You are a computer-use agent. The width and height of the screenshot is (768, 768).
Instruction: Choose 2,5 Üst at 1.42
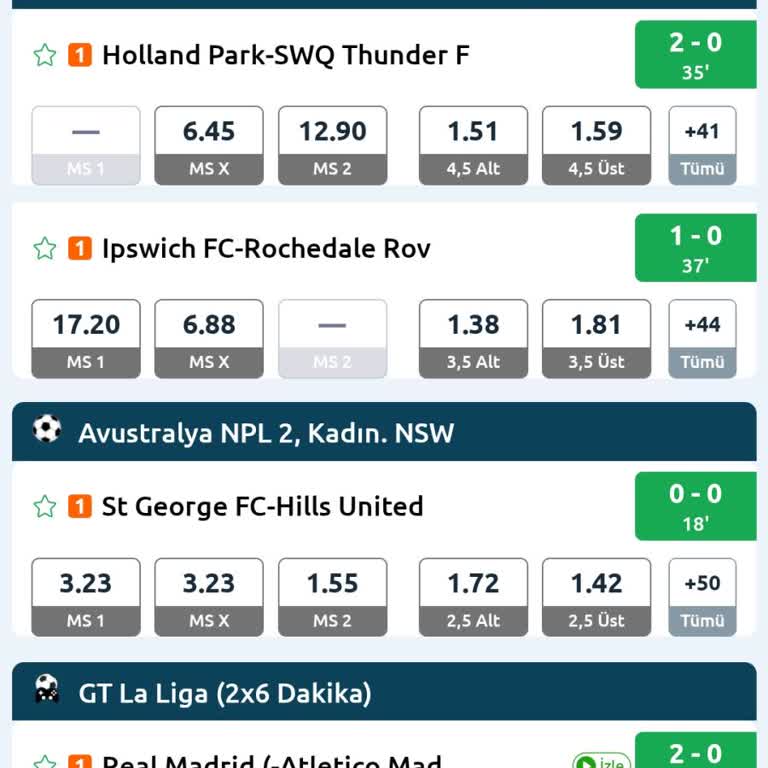click(596, 596)
